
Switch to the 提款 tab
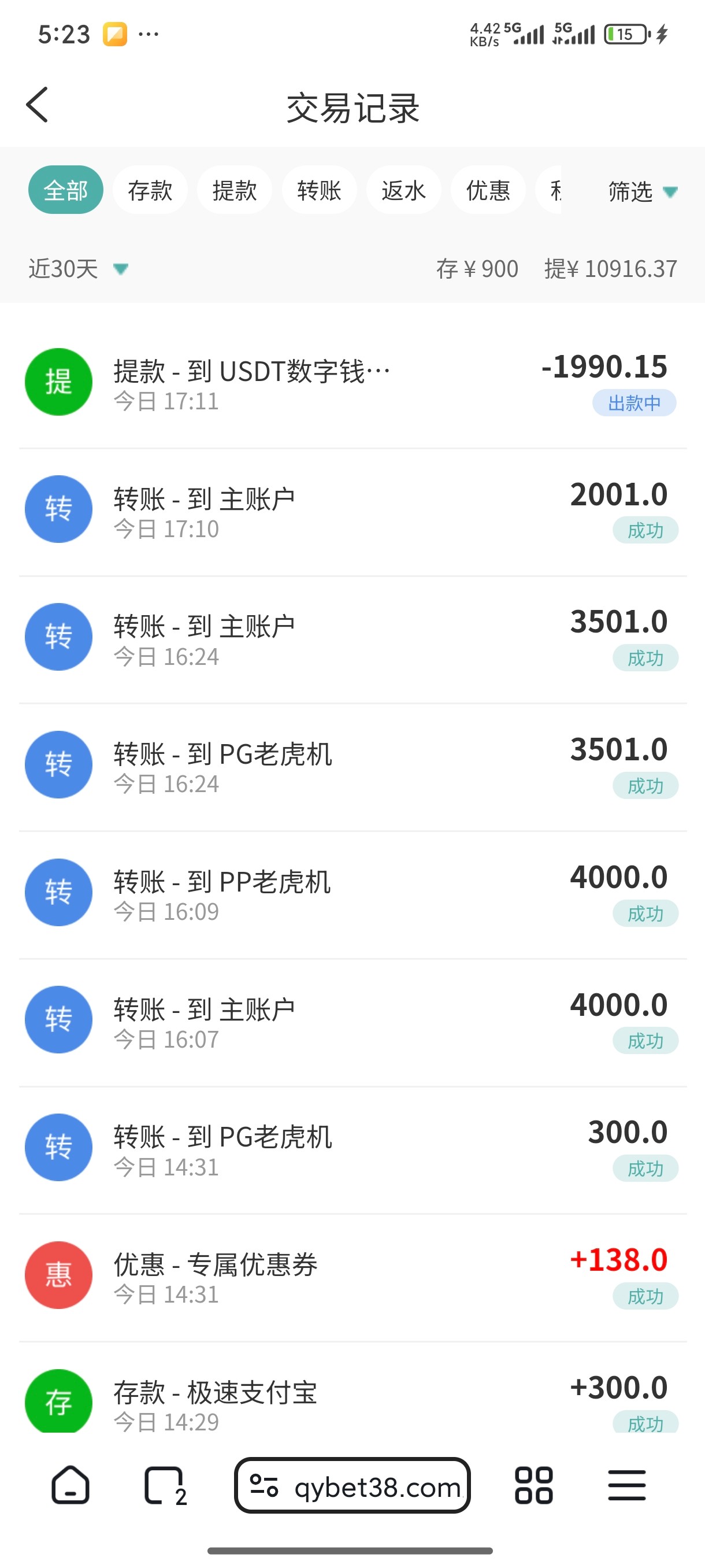click(x=234, y=191)
